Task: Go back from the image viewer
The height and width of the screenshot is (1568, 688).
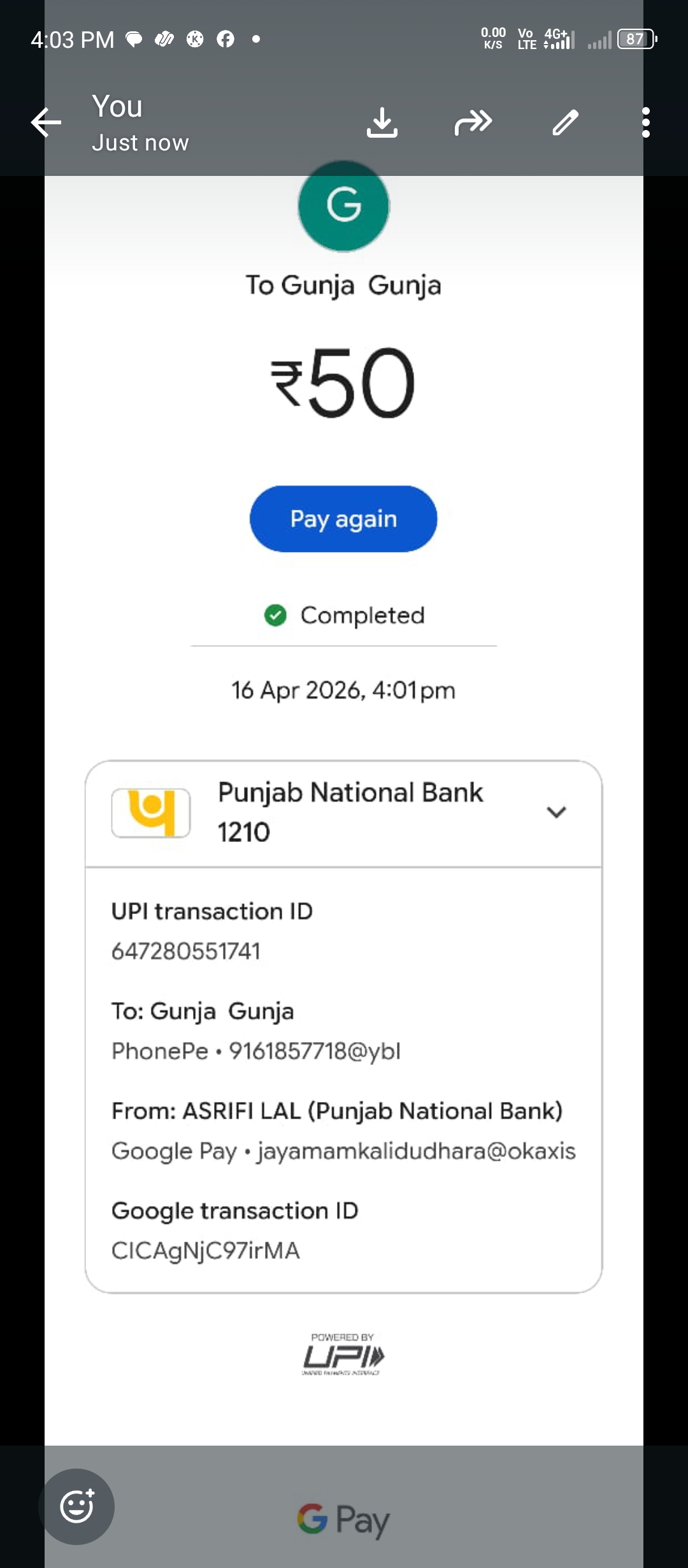Action: point(47,122)
